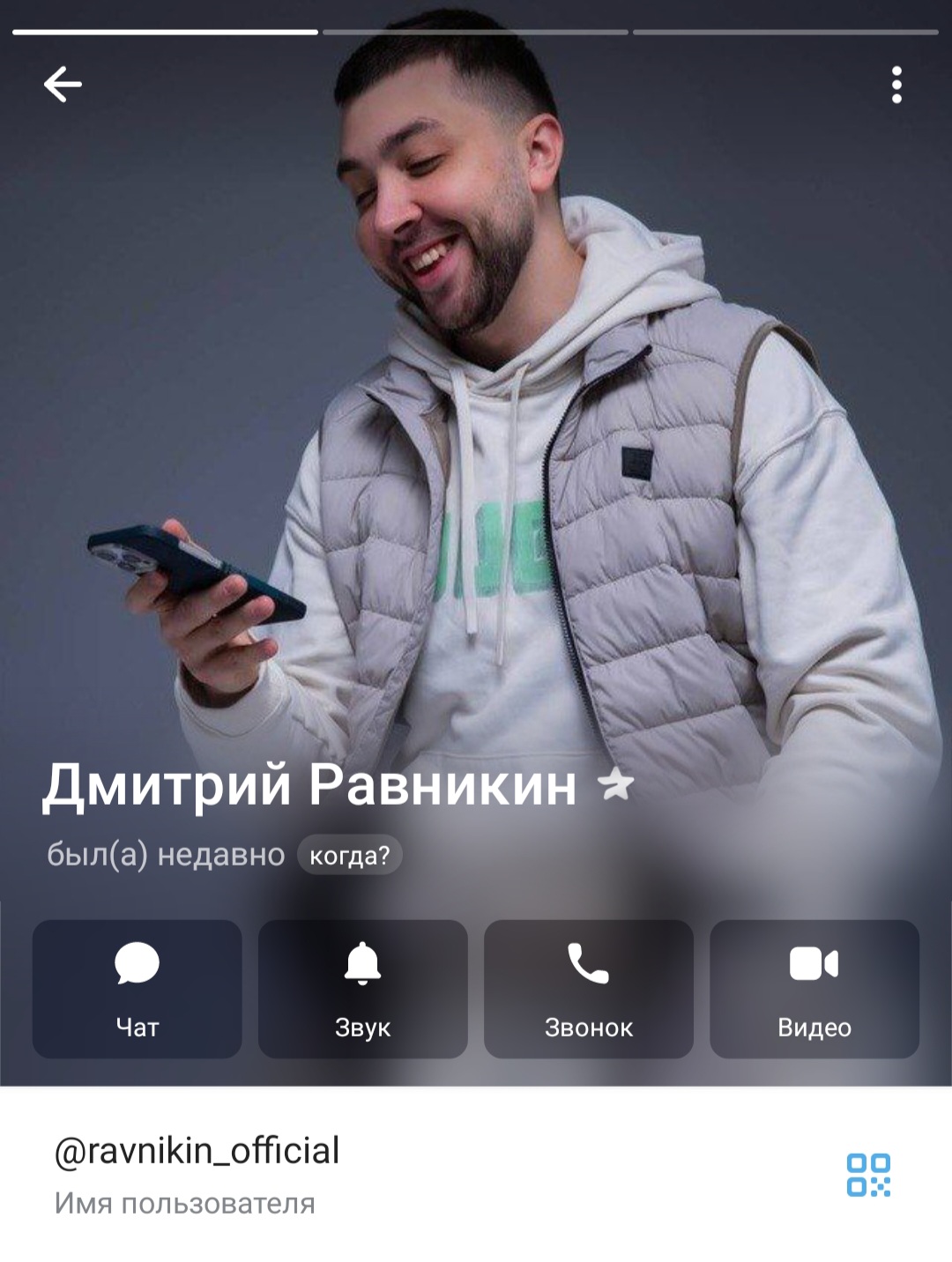Start a voice call via Звонок

pos(588,989)
